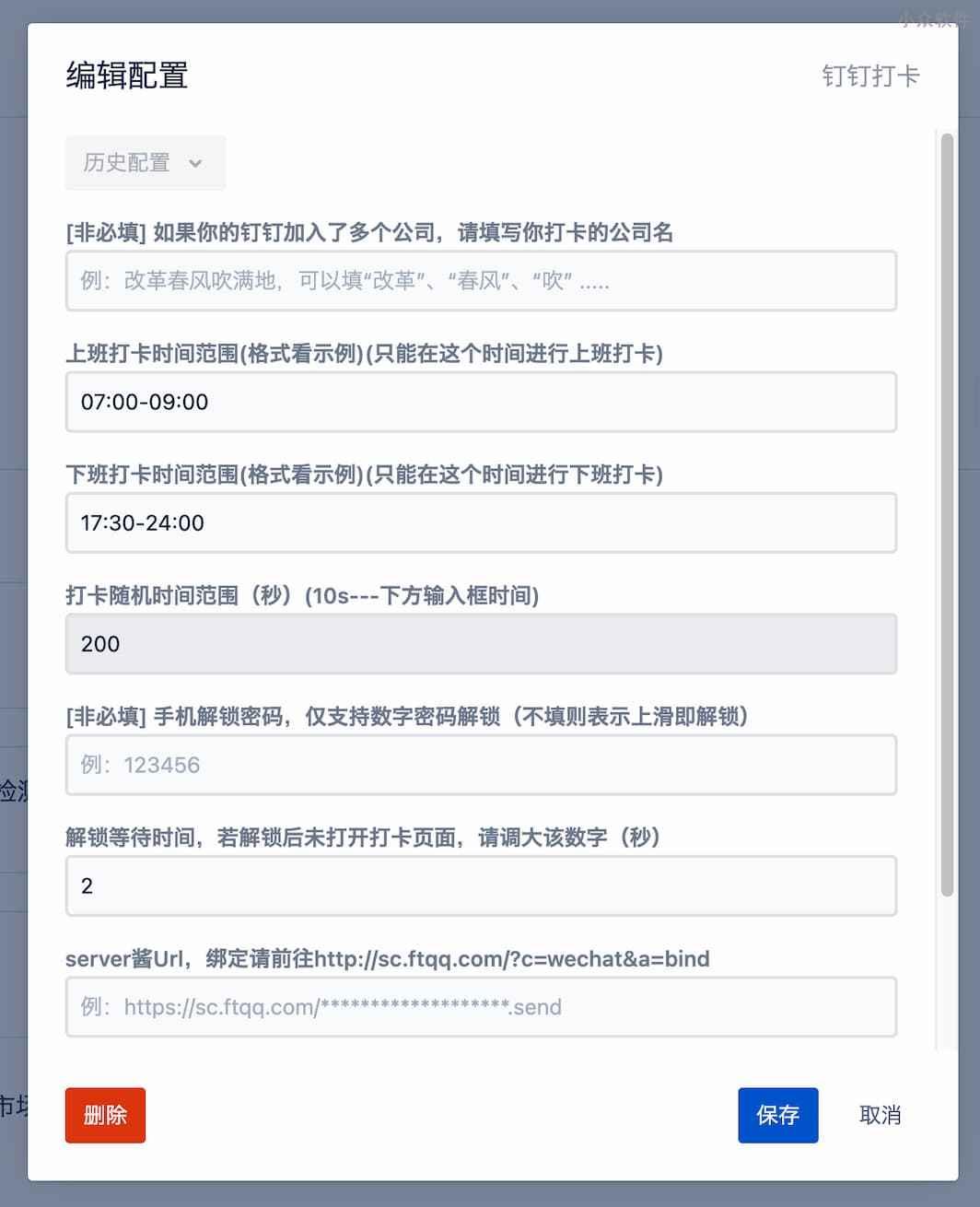Dismiss the dialog via 取消
The image size is (980, 1207).
click(879, 1115)
